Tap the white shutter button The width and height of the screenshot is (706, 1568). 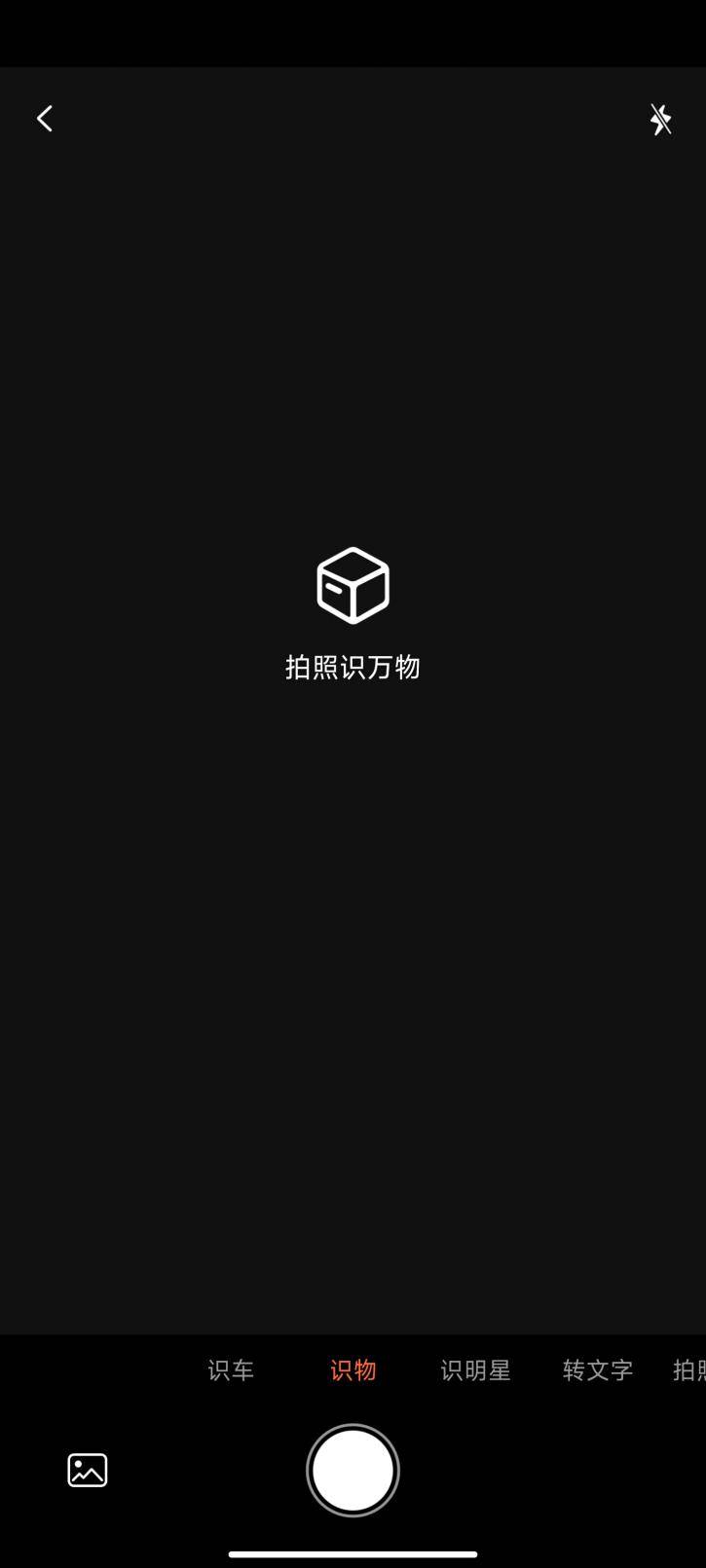coord(353,1471)
